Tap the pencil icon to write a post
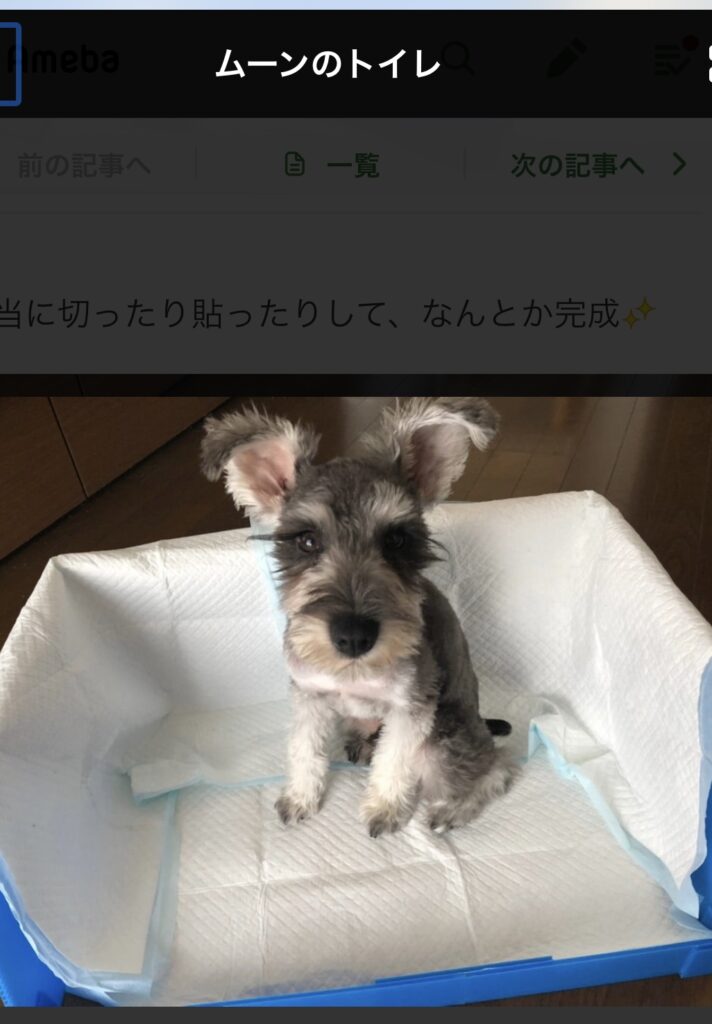The image size is (712, 1024). point(567,59)
